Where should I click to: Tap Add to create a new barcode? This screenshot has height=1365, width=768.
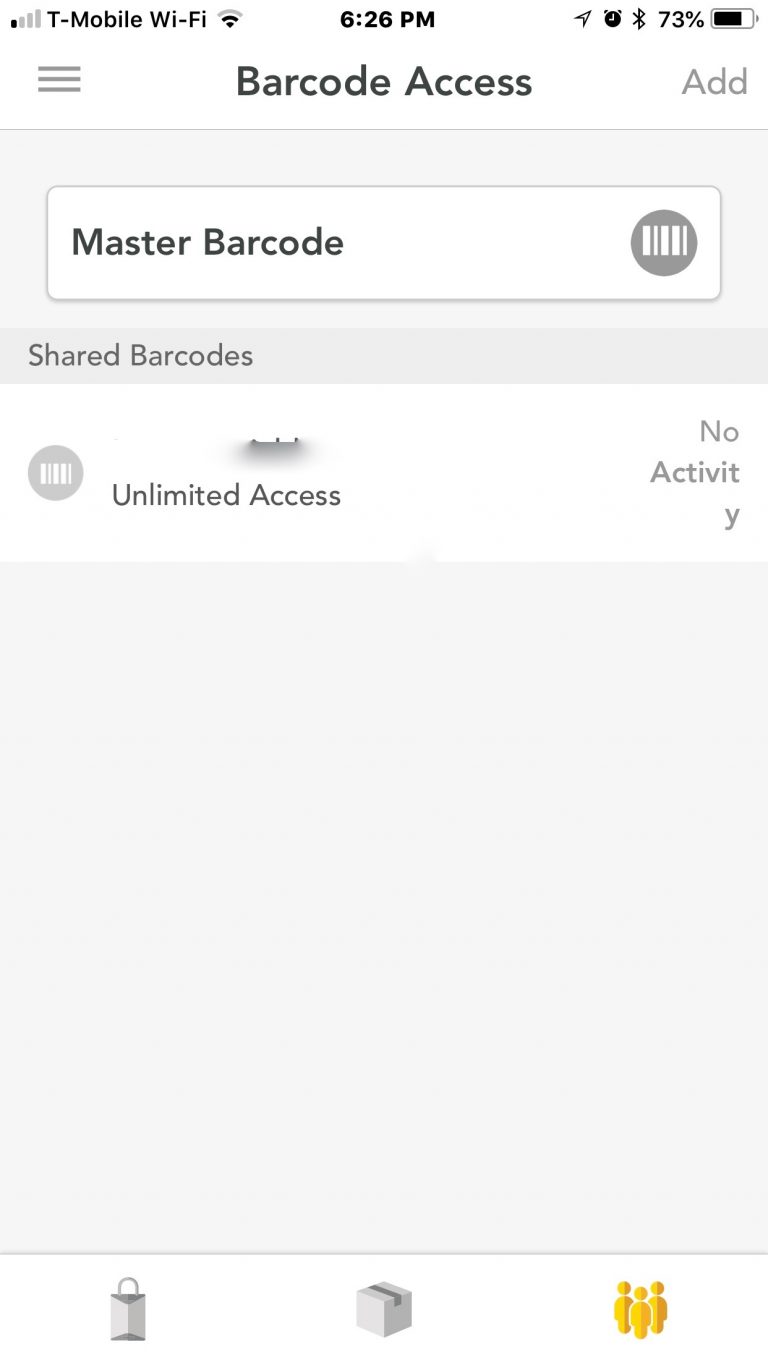click(714, 82)
